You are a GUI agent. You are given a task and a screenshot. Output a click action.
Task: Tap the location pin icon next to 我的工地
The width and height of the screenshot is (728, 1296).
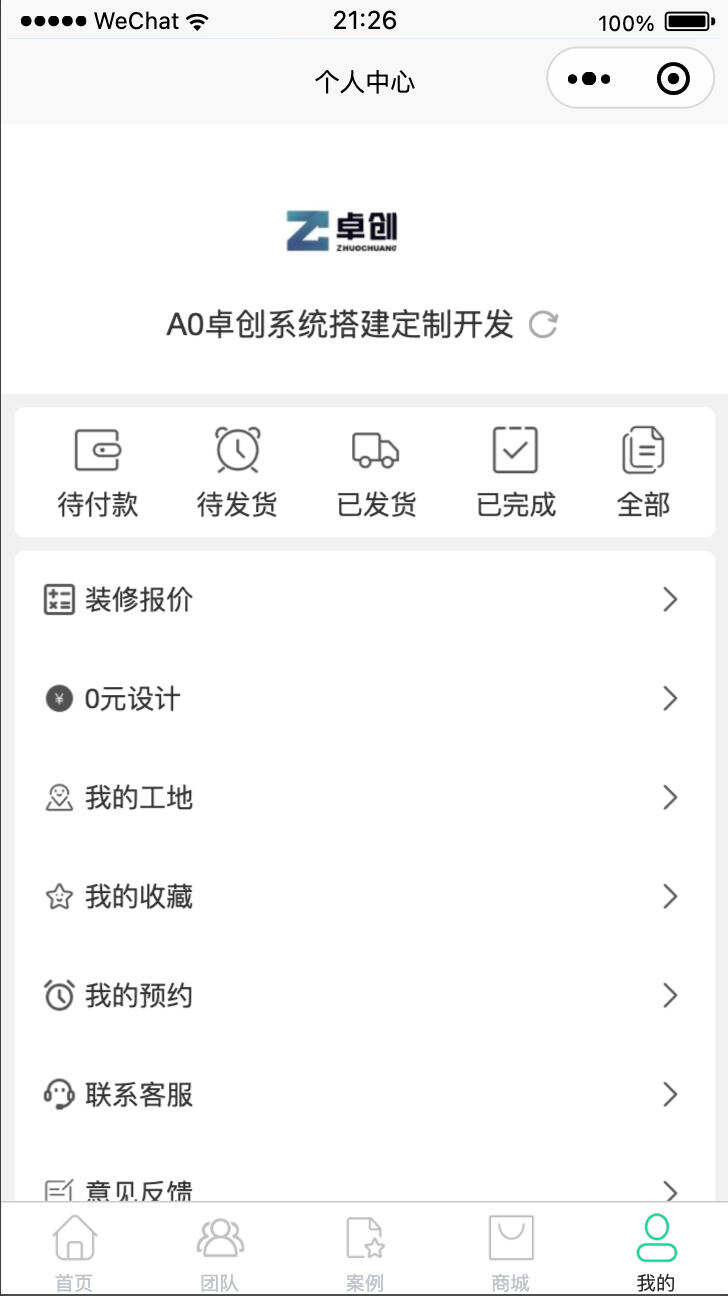(59, 796)
